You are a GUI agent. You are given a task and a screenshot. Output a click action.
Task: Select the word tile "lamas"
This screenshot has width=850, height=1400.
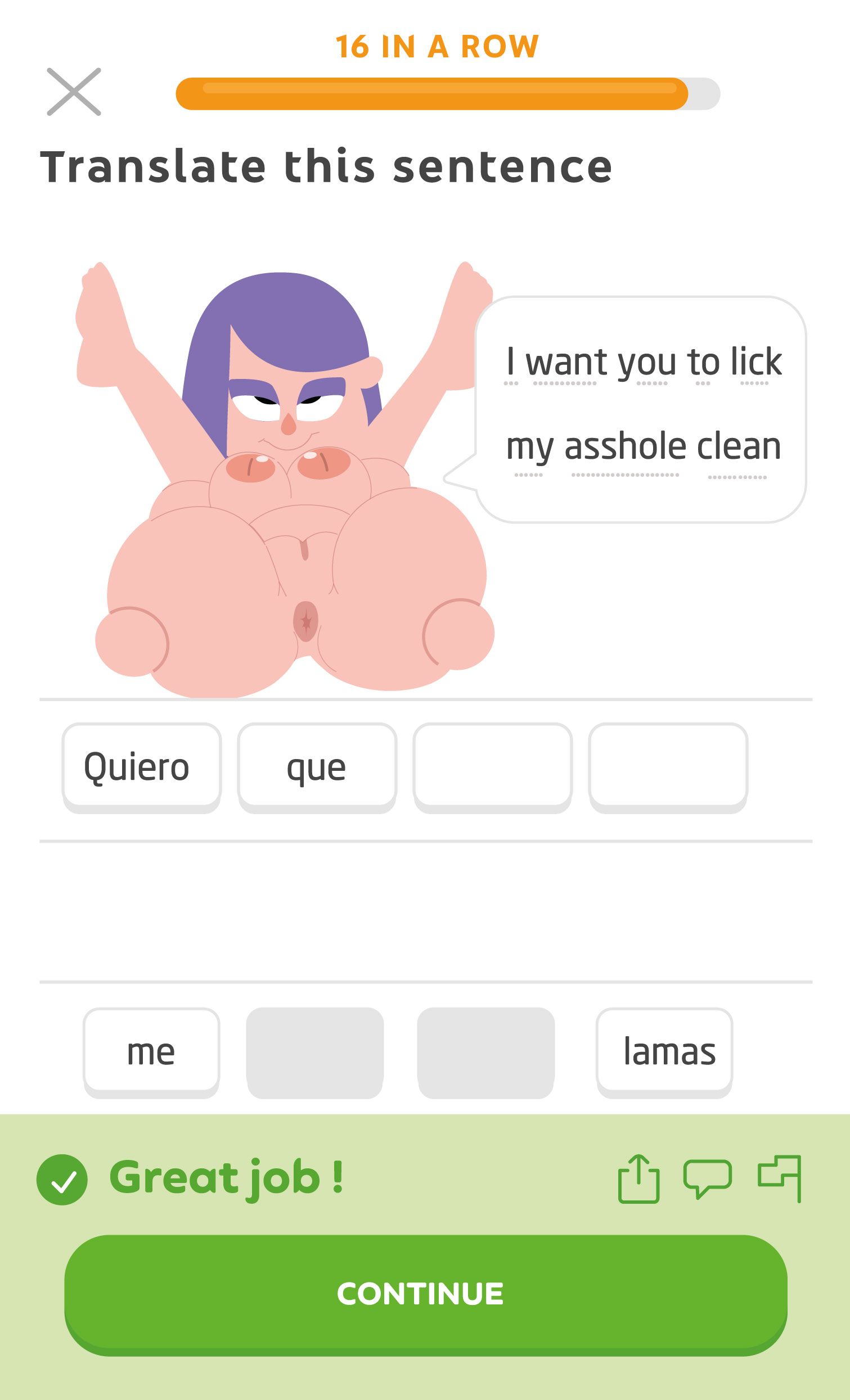point(664,1051)
